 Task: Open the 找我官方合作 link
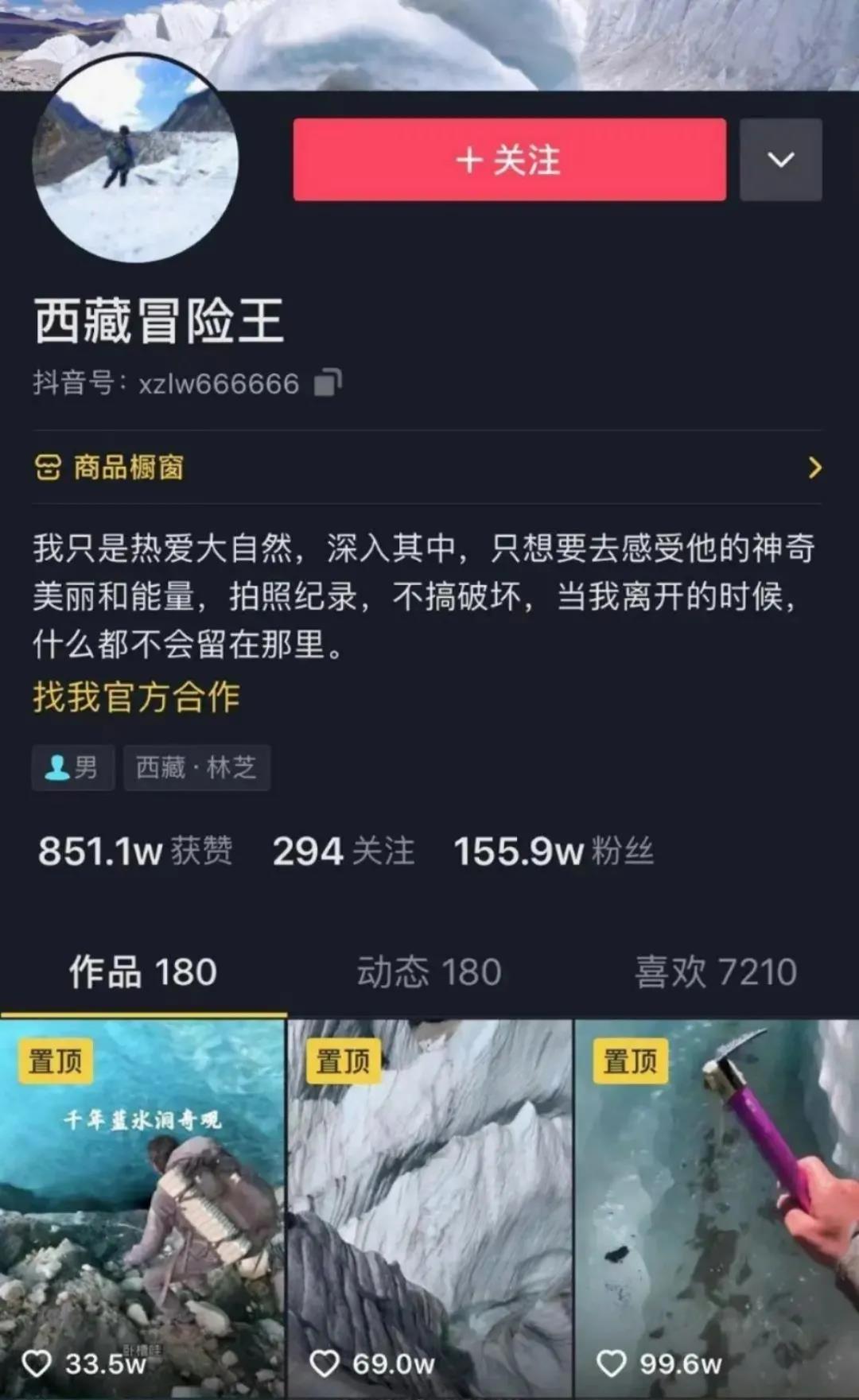136,697
